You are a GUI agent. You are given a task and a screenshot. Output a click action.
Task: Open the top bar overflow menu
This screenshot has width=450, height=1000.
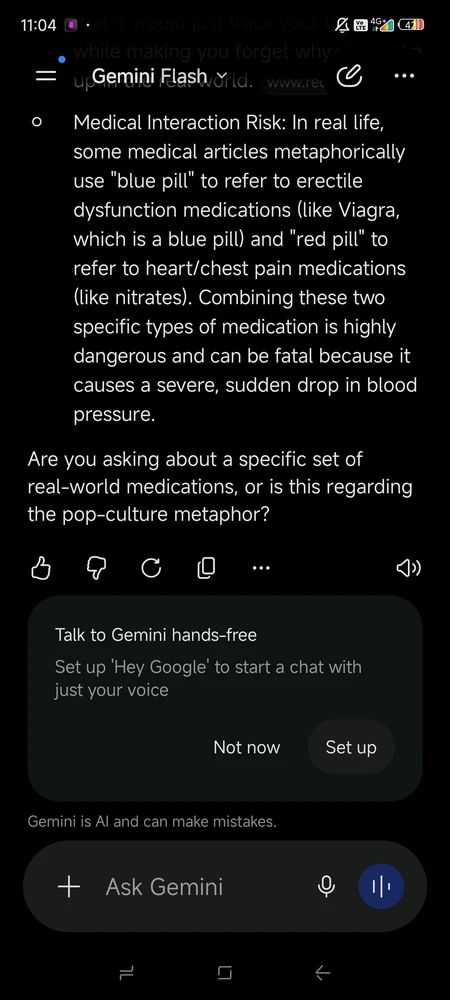click(404, 76)
